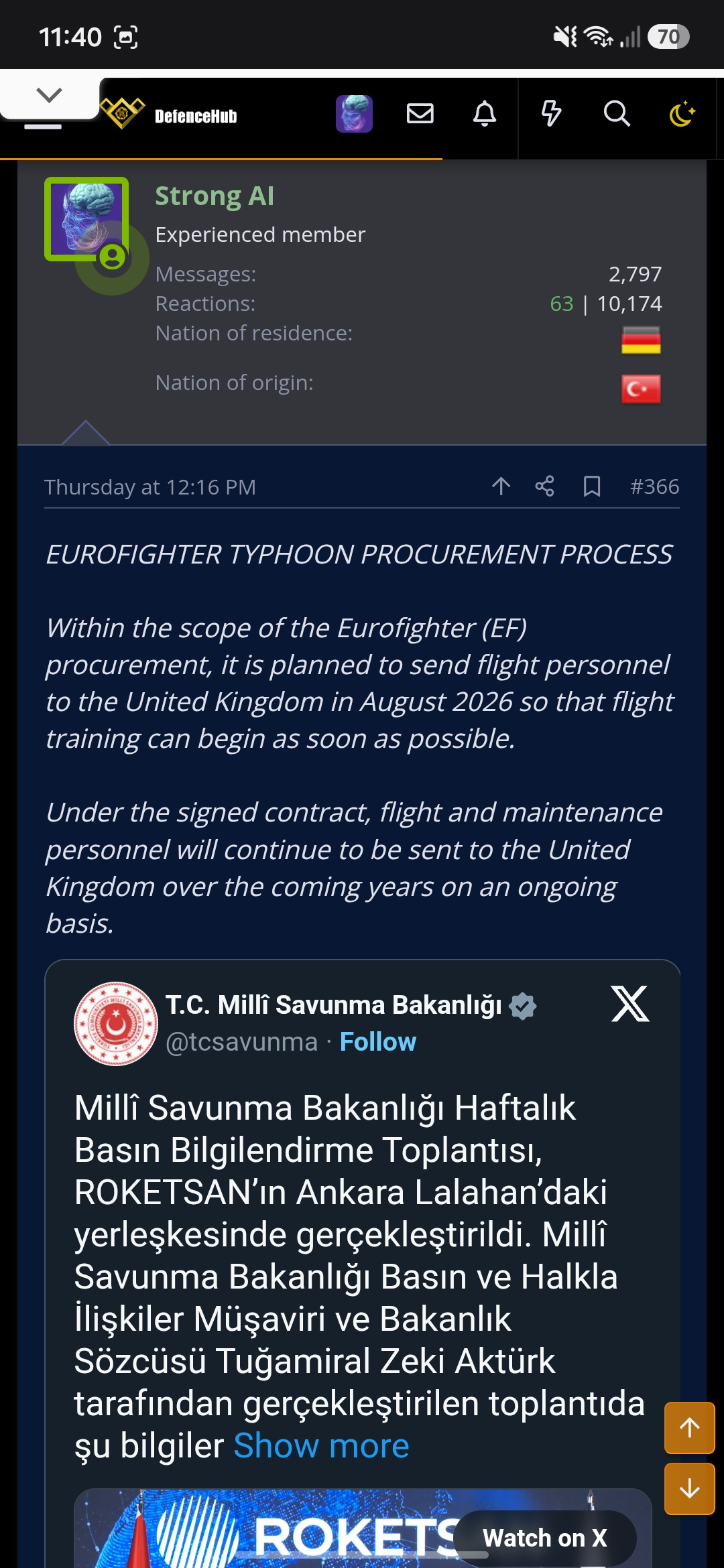This screenshot has width=724, height=1568.
Task: Toggle the light/dark theme moon icon
Action: click(x=682, y=114)
